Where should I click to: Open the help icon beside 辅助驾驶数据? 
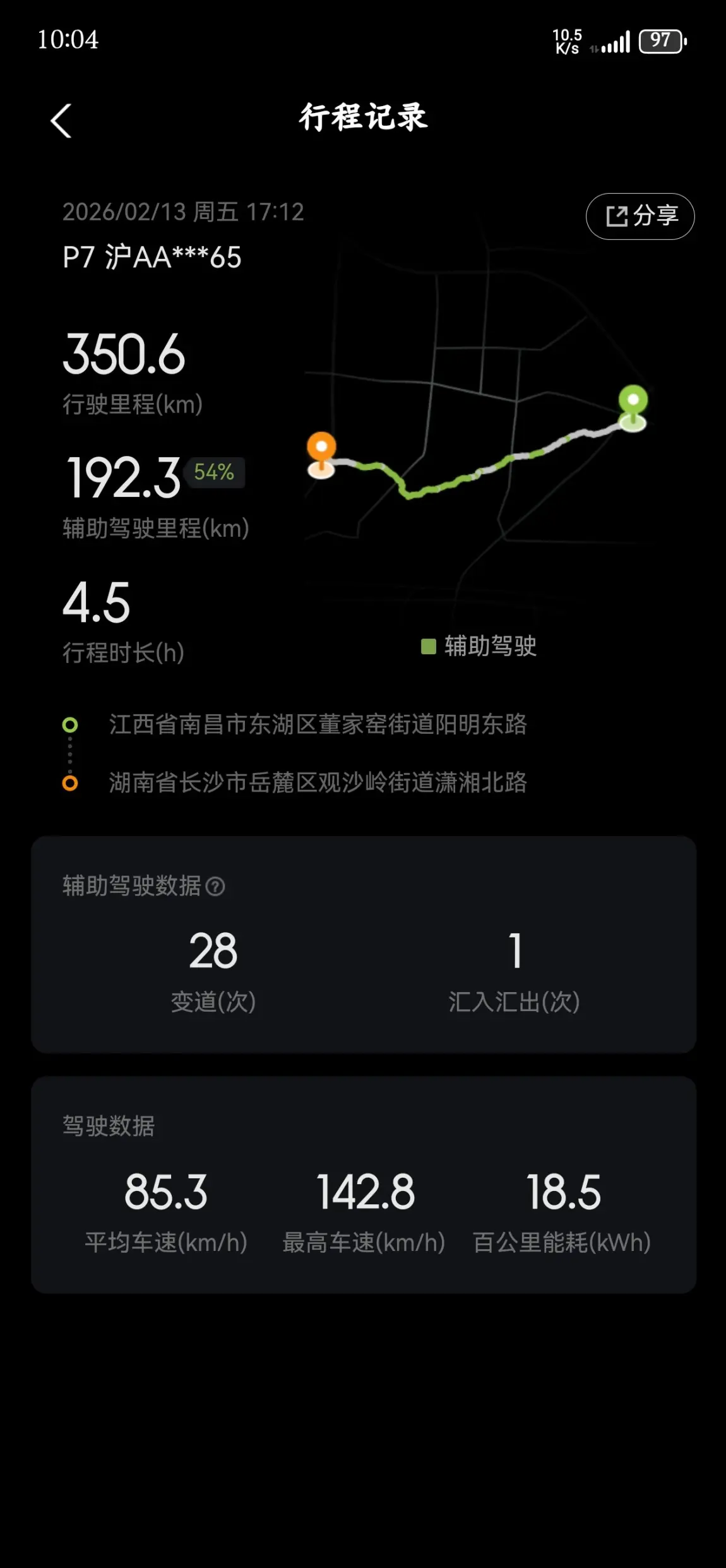coord(215,887)
